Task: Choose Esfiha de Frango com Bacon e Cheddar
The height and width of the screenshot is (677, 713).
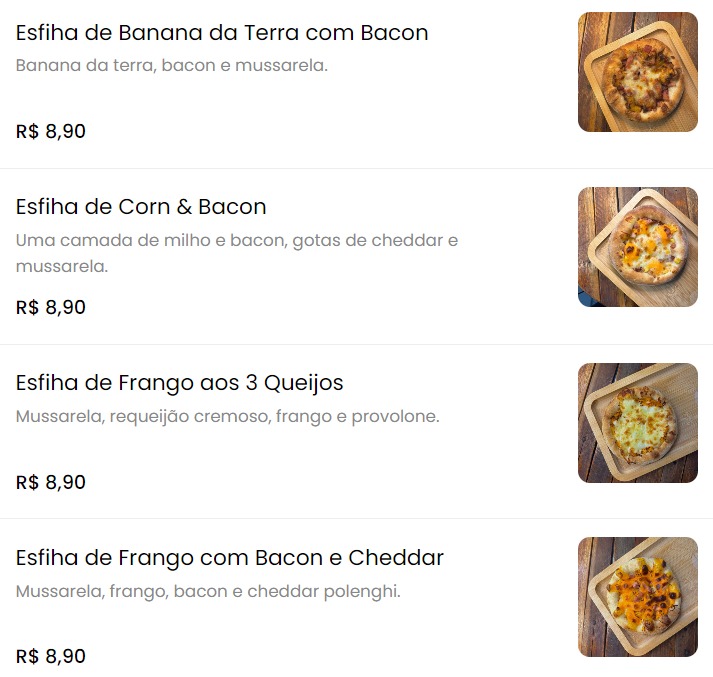Action: [230, 558]
